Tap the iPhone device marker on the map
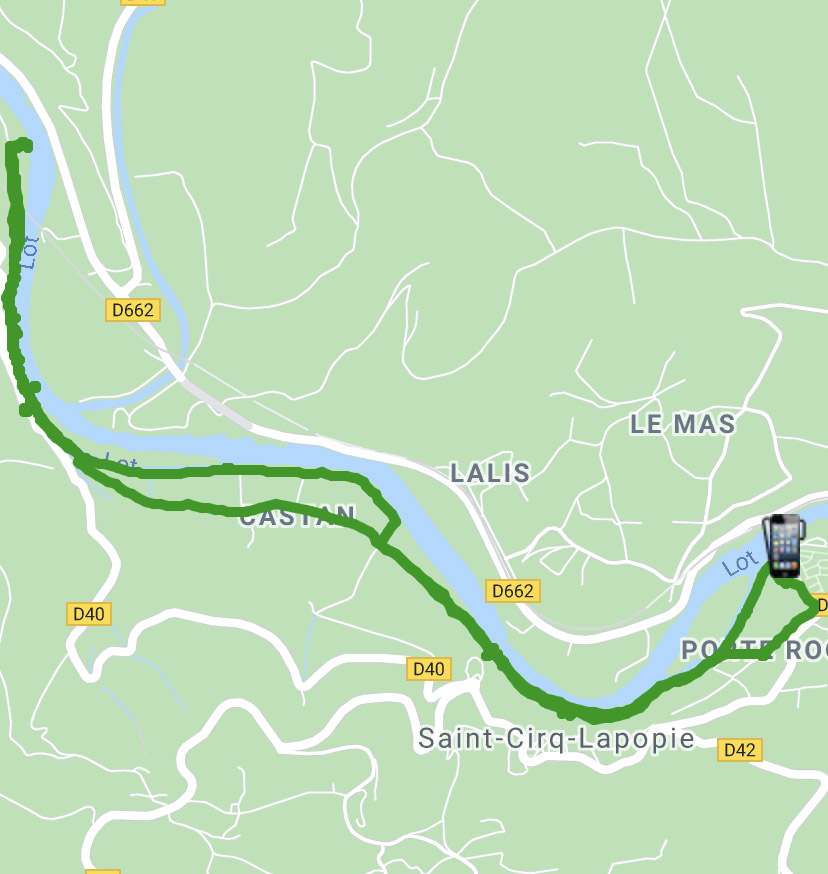The width and height of the screenshot is (828, 874). tap(783, 546)
